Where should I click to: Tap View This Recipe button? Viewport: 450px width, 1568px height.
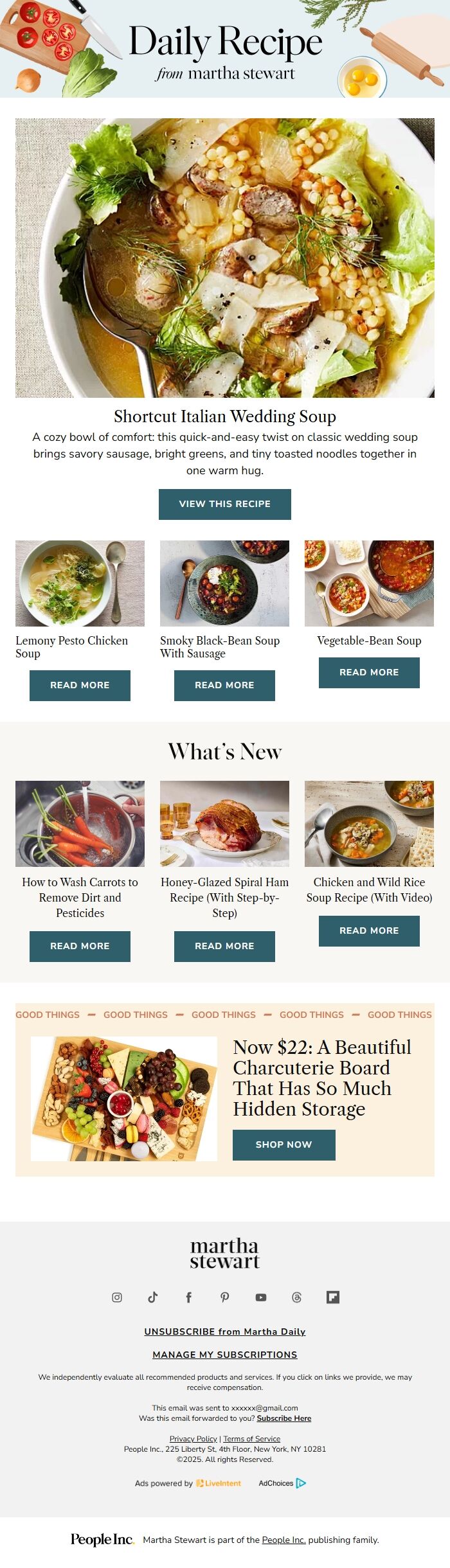tap(224, 504)
